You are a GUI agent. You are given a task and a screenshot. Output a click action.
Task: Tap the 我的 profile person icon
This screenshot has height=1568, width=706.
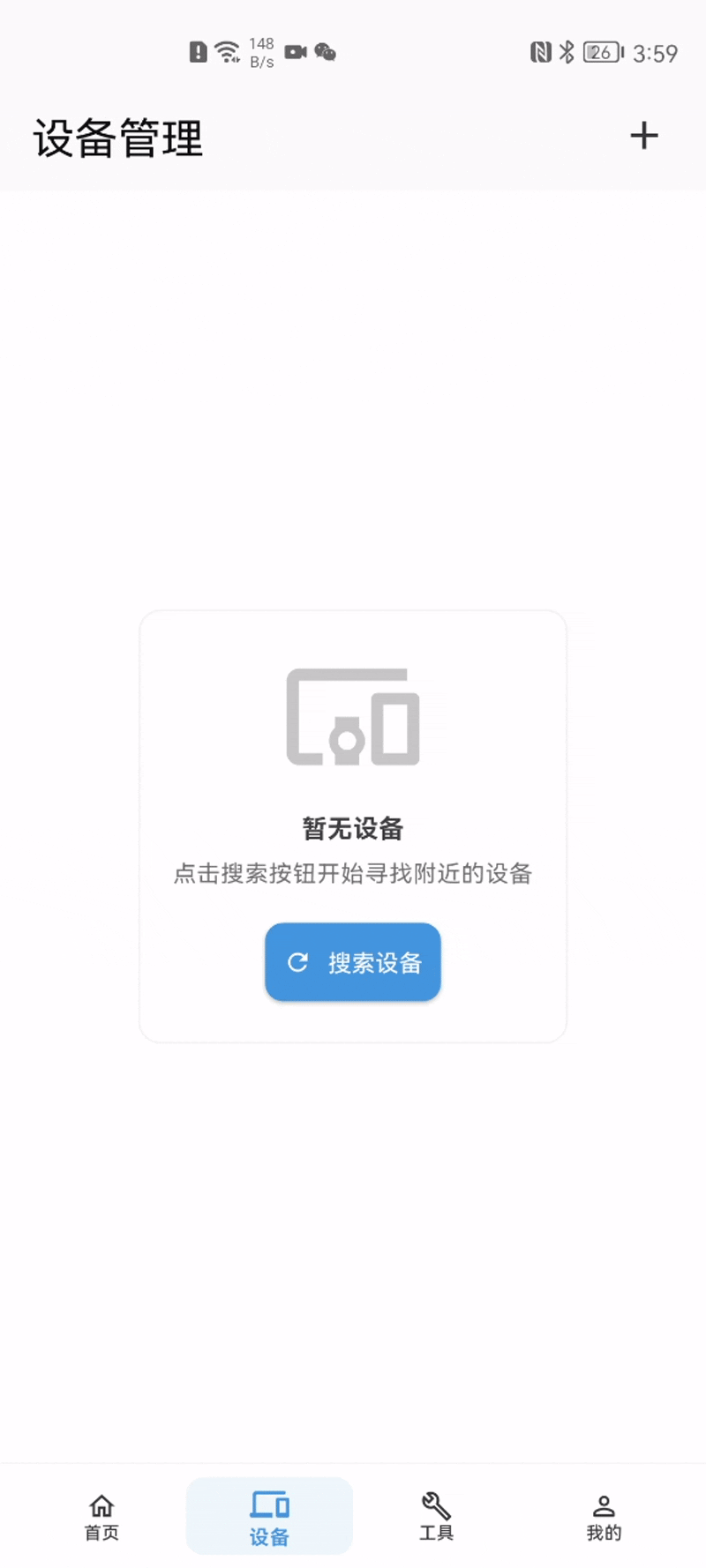(604, 1505)
